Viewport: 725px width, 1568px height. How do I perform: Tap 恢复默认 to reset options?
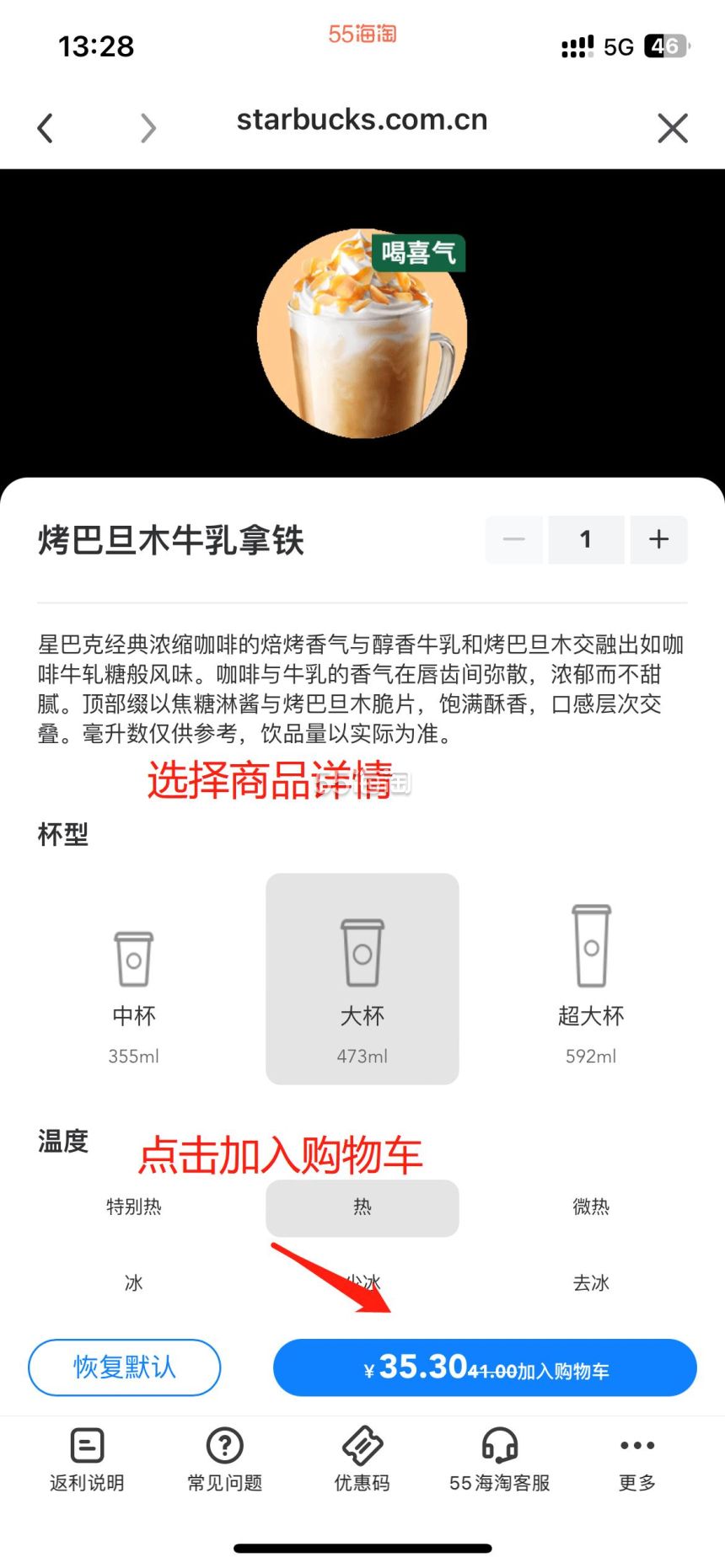point(125,1367)
